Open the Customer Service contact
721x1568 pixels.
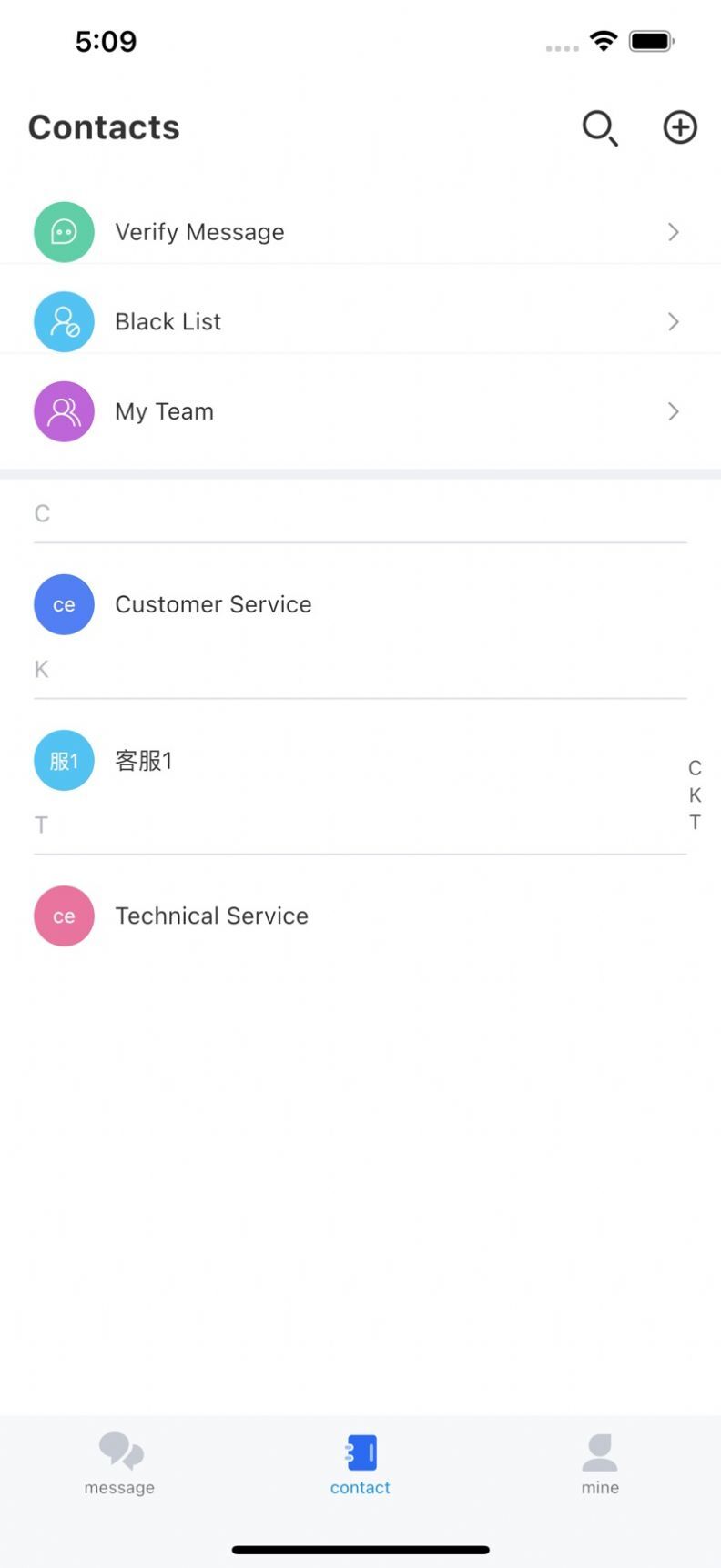(213, 604)
